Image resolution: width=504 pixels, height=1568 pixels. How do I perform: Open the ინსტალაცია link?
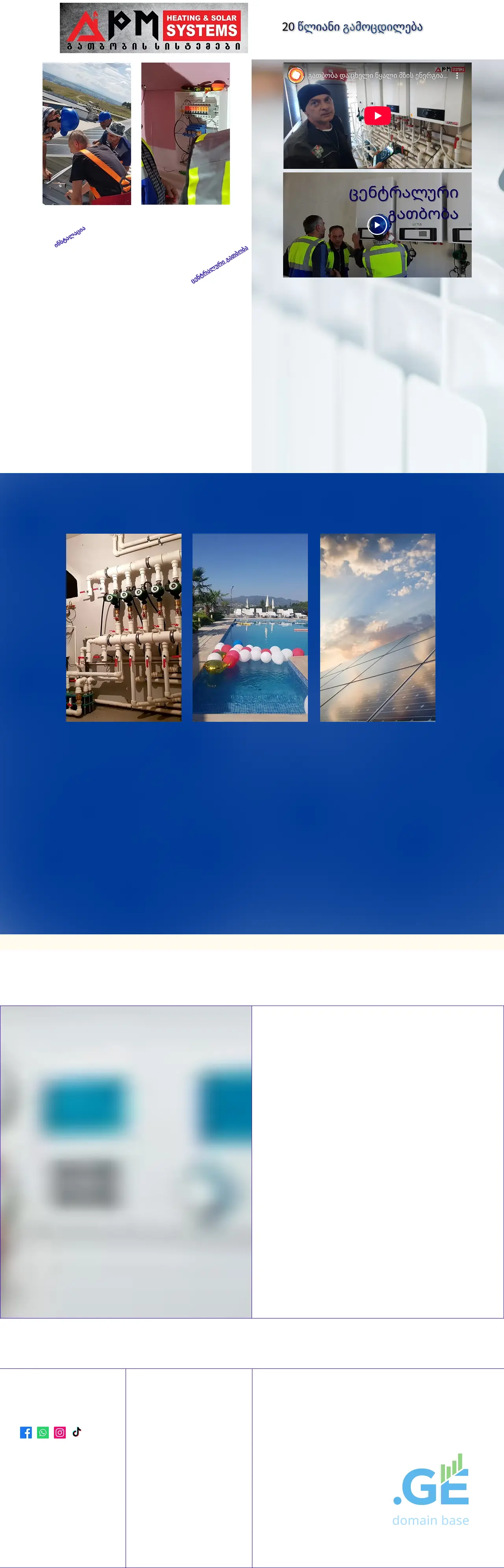point(70,237)
